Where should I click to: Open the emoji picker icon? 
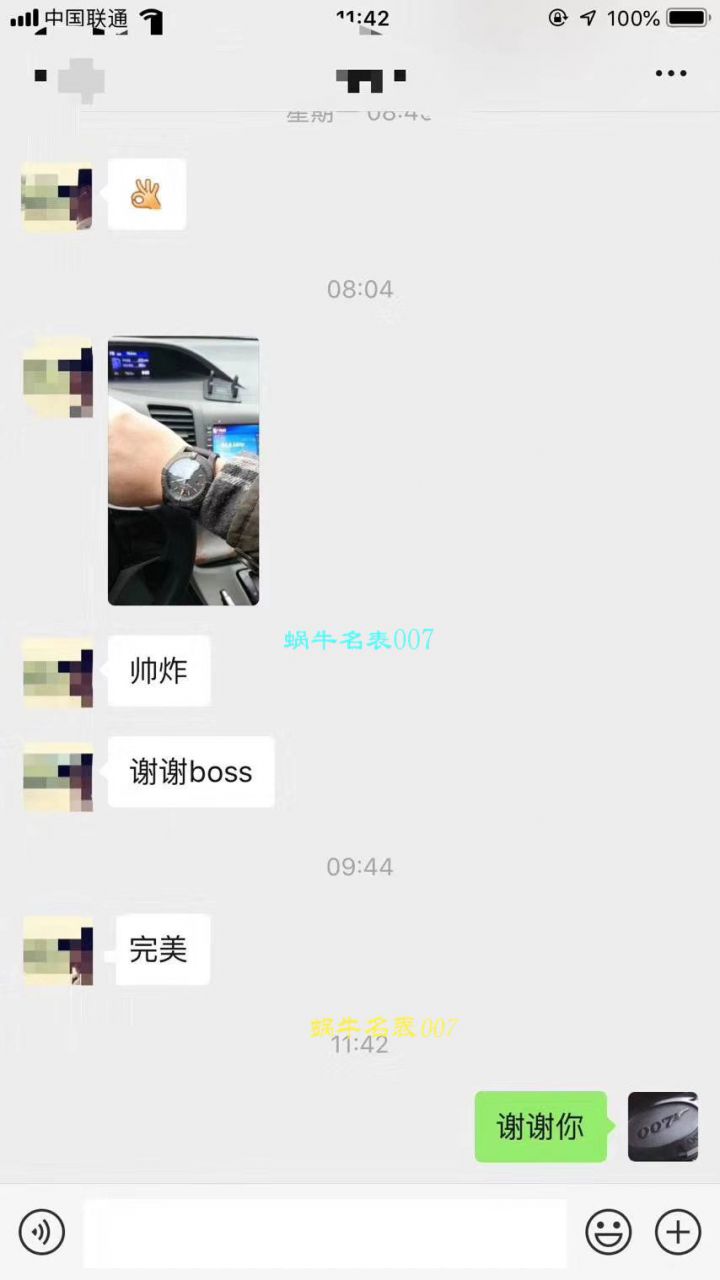(610, 1232)
